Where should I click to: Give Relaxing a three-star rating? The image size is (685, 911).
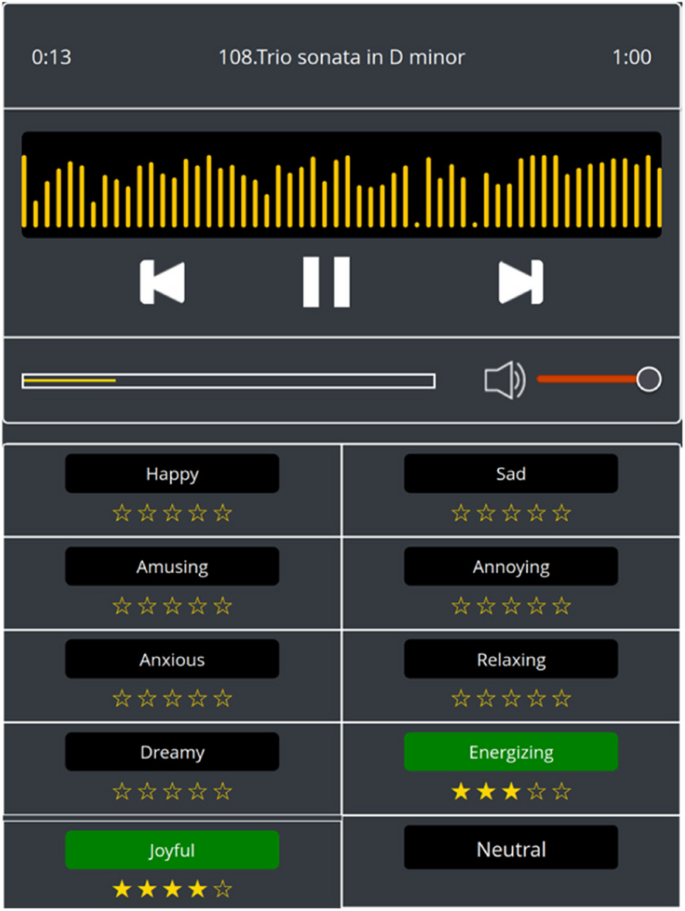coord(511,699)
